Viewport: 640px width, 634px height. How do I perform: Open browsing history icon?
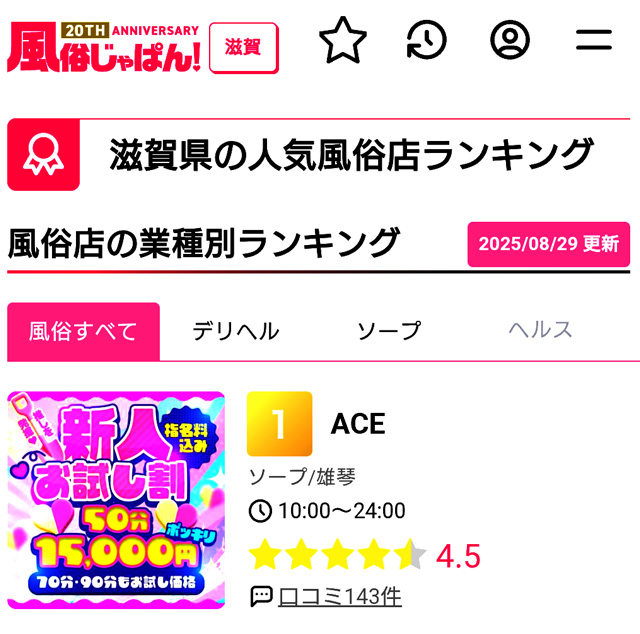pyautogui.click(x=427, y=41)
